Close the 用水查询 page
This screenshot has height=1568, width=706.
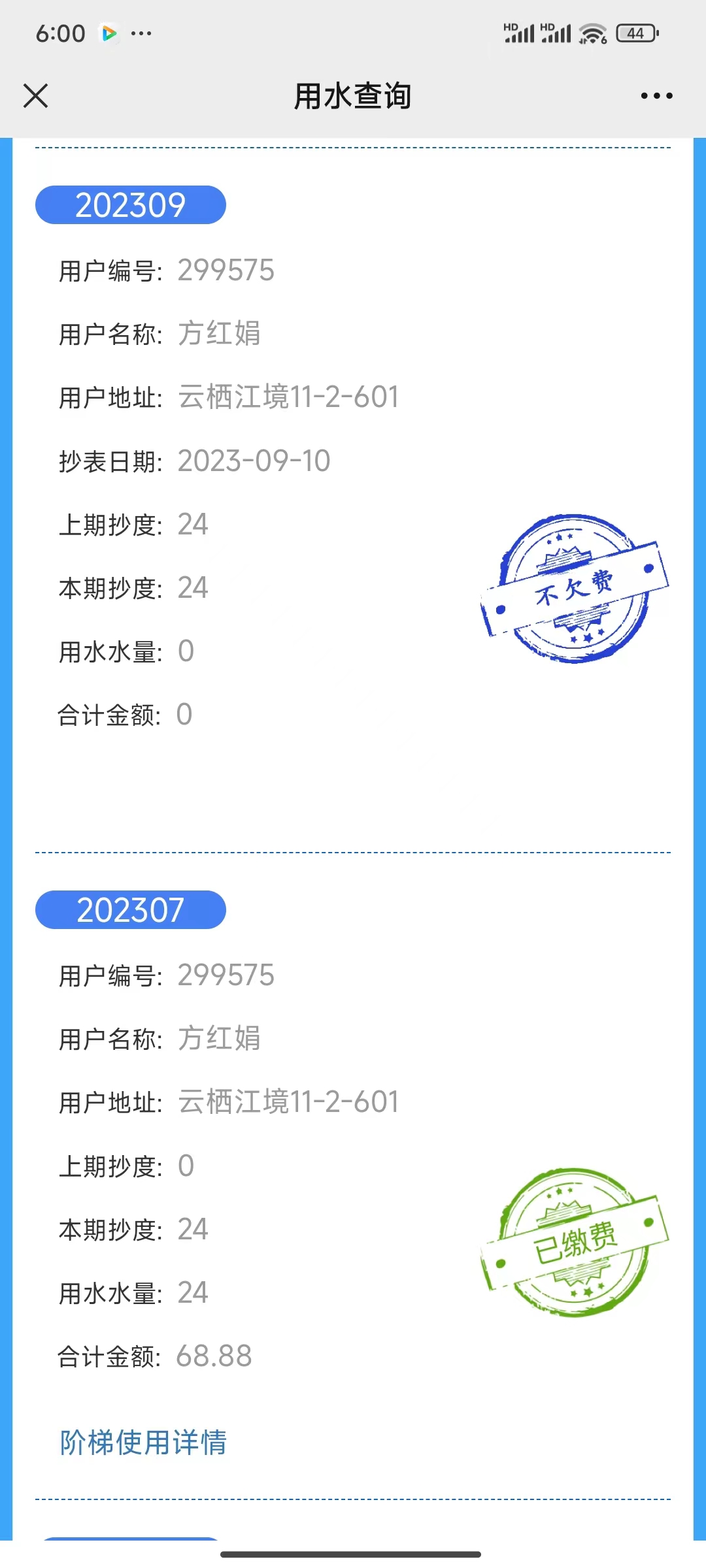pos(35,95)
